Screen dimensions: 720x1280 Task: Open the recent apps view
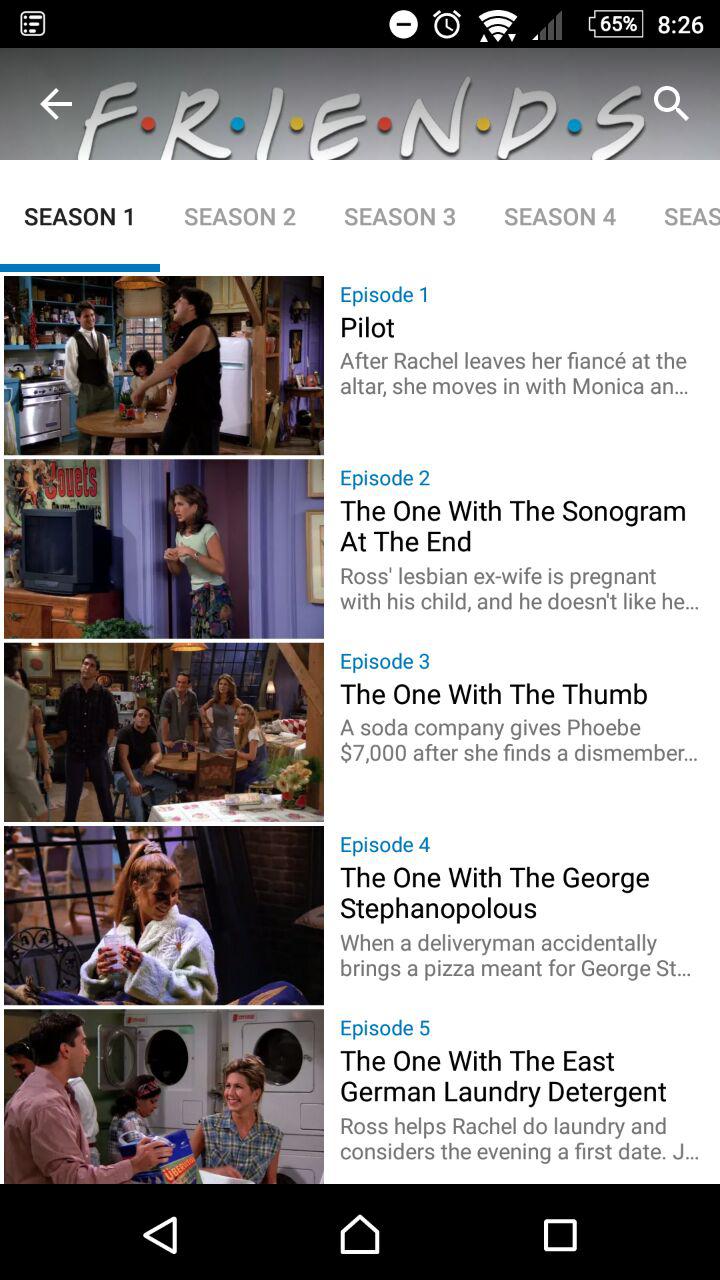tap(560, 1235)
